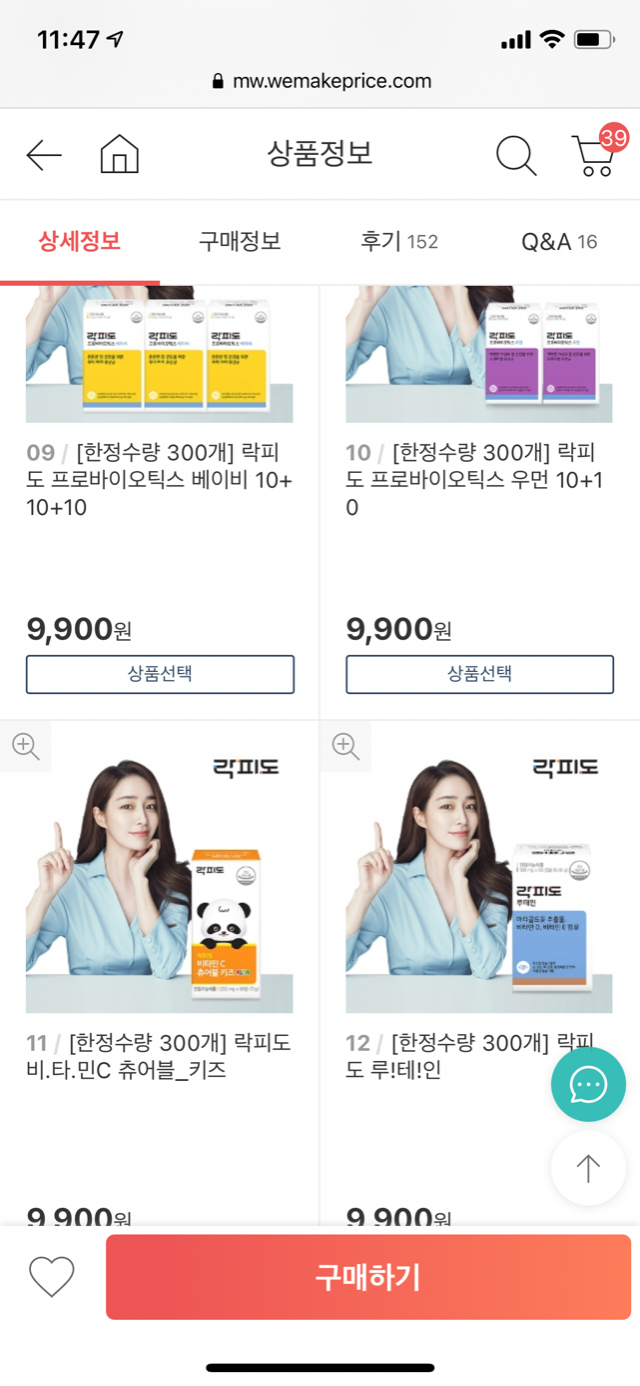
Task: Select 상품선택 for item 09 베이비
Action: tap(160, 674)
